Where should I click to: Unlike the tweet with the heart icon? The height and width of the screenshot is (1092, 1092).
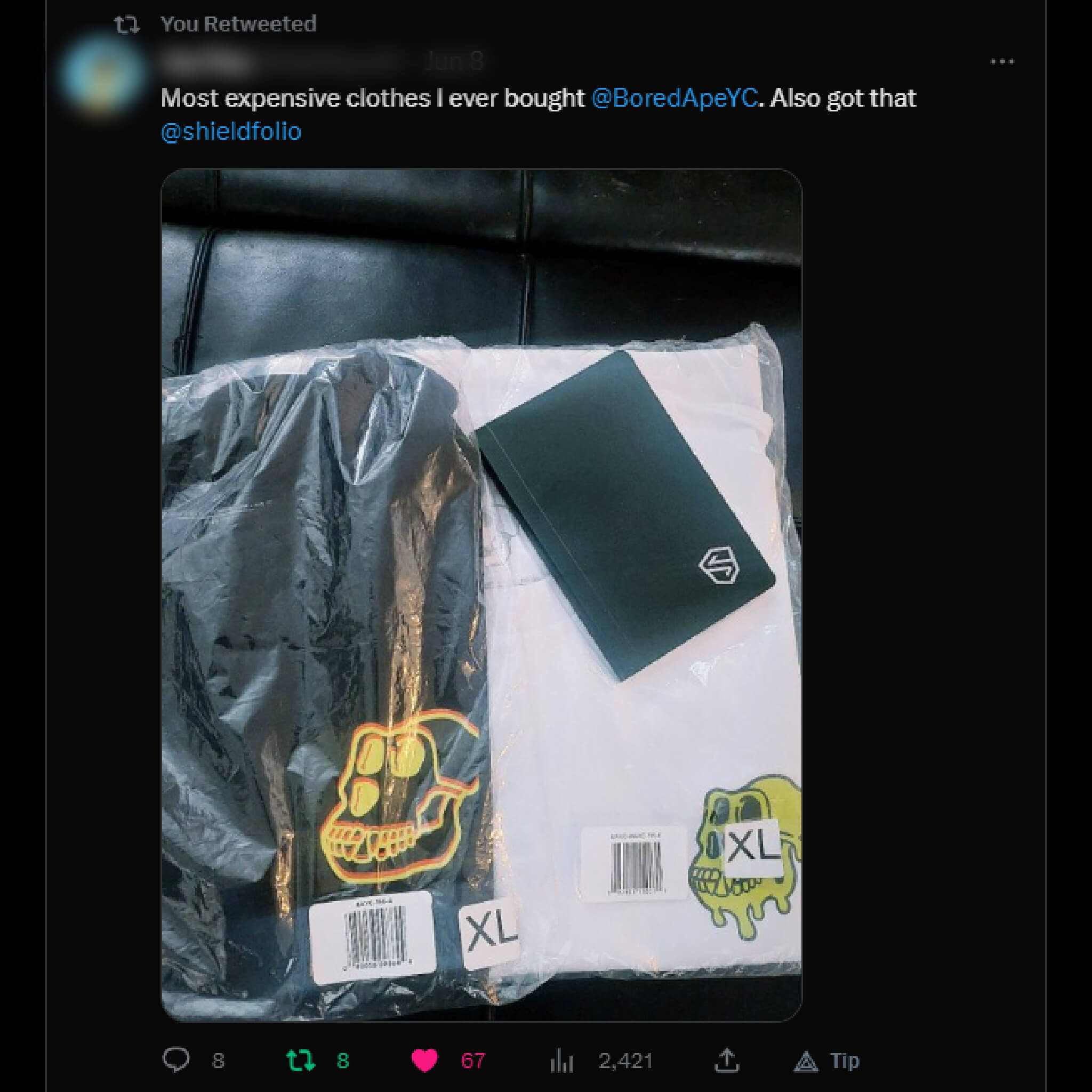424,1061
